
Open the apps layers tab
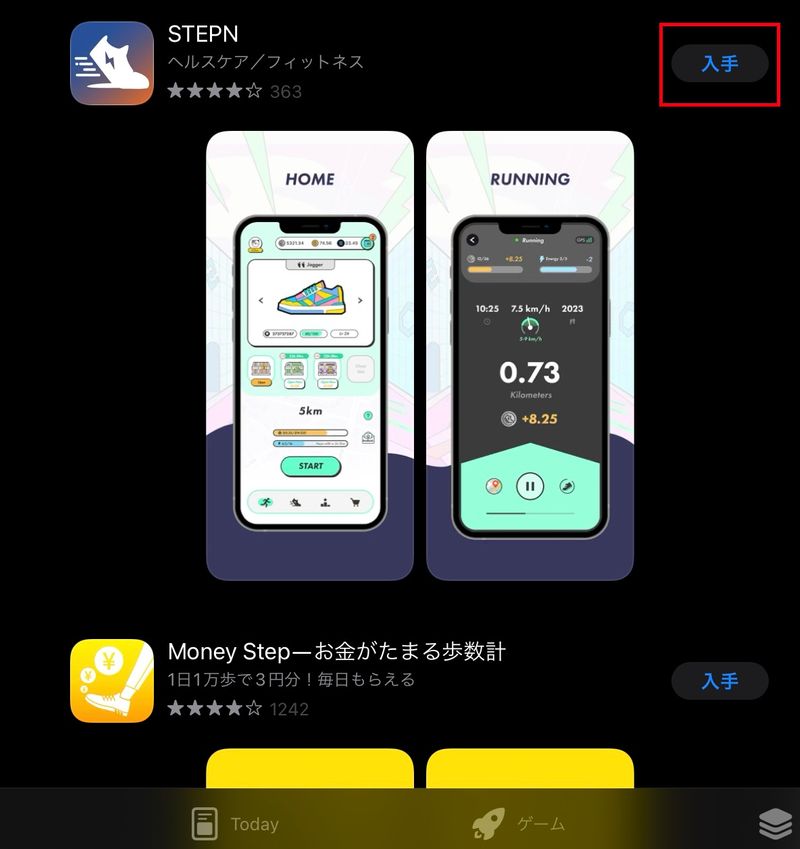point(775,824)
